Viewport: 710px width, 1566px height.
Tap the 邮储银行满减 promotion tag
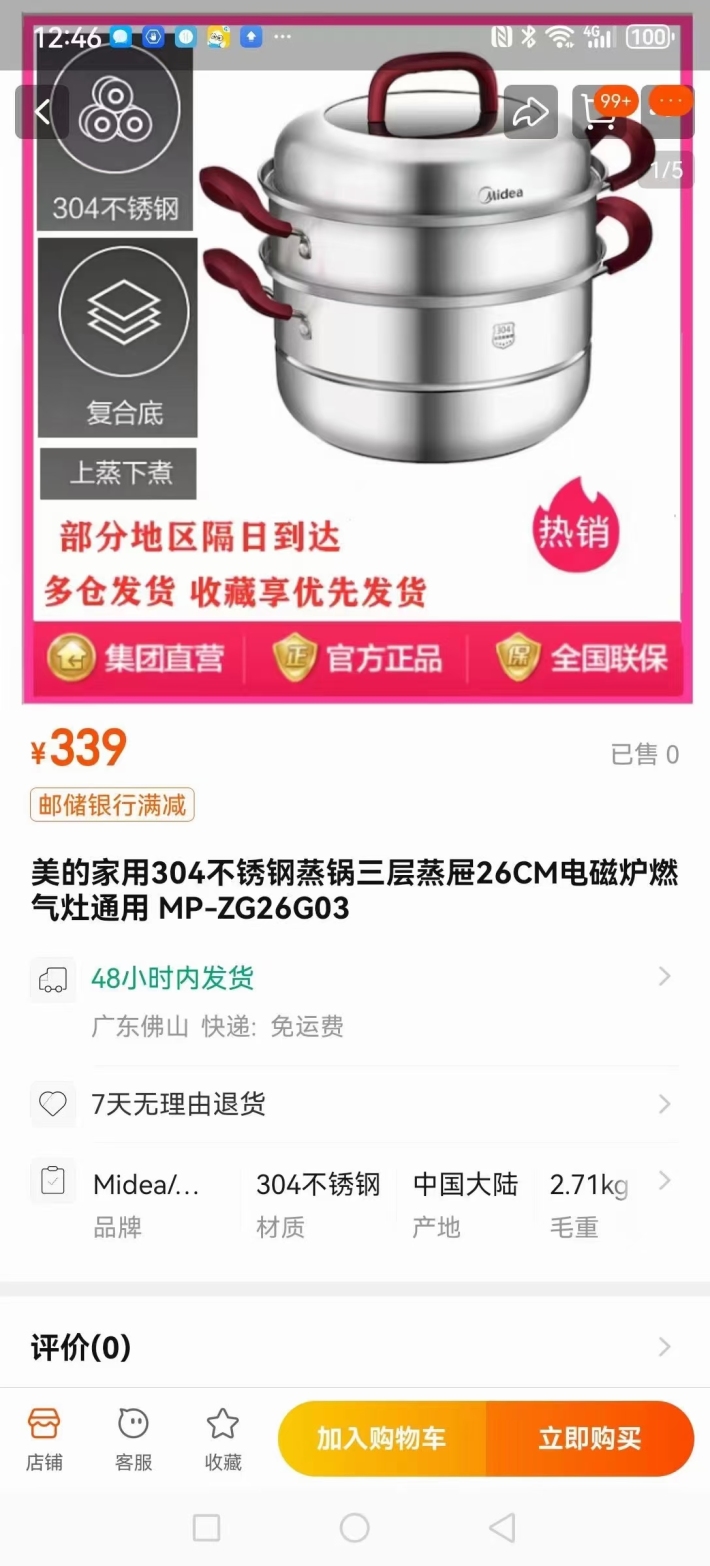click(112, 805)
